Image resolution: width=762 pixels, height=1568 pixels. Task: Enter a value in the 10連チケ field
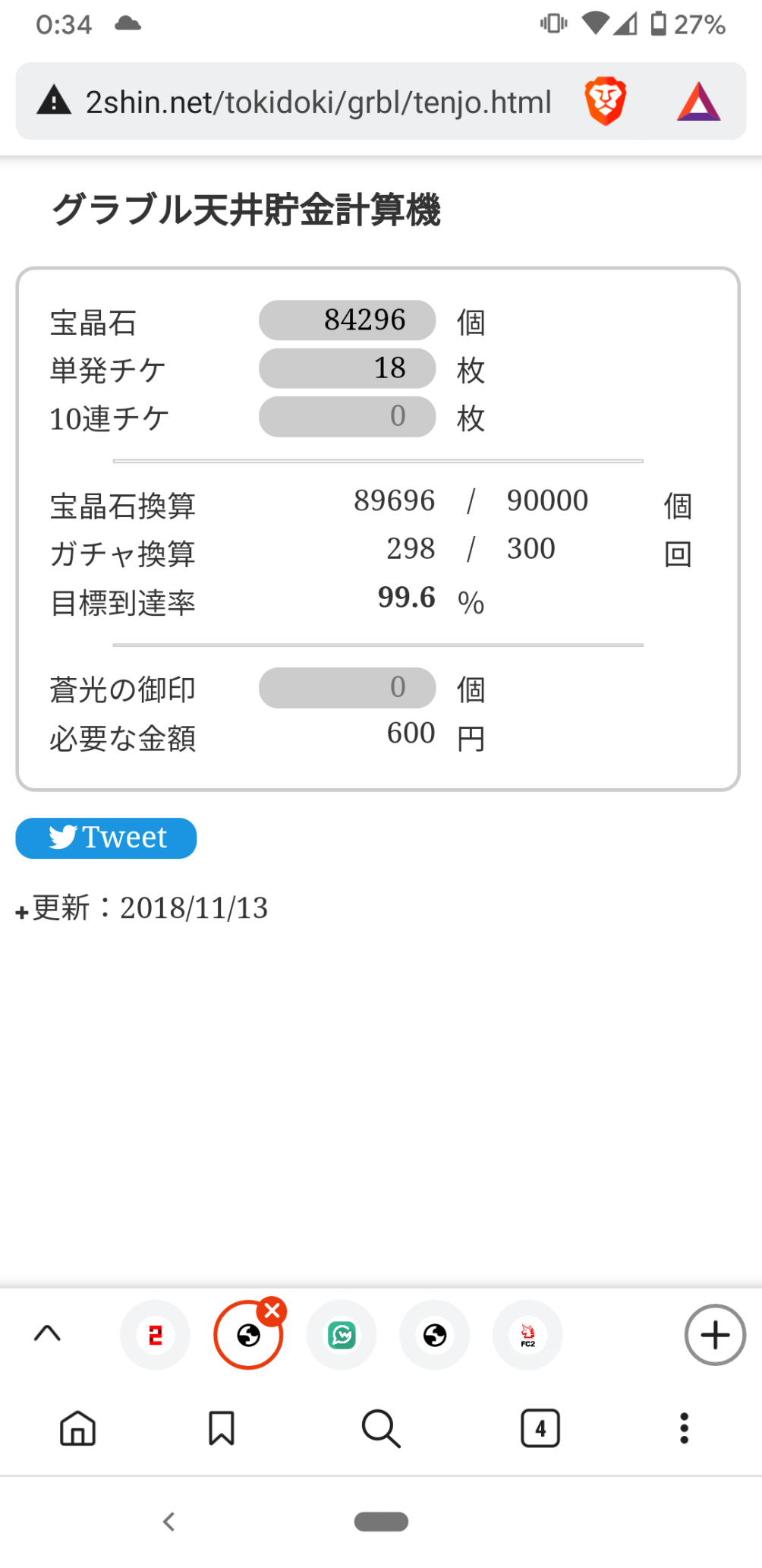pyautogui.click(x=347, y=416)
